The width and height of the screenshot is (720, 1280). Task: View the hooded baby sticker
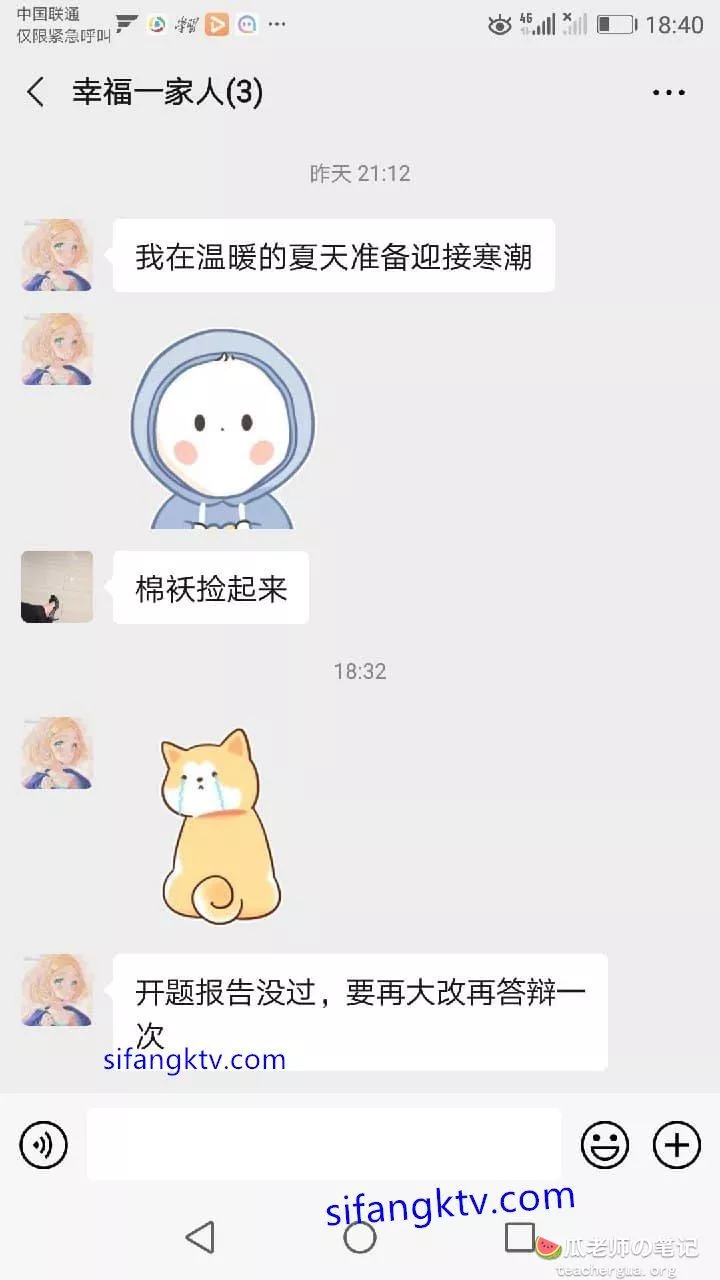[223, 430]
